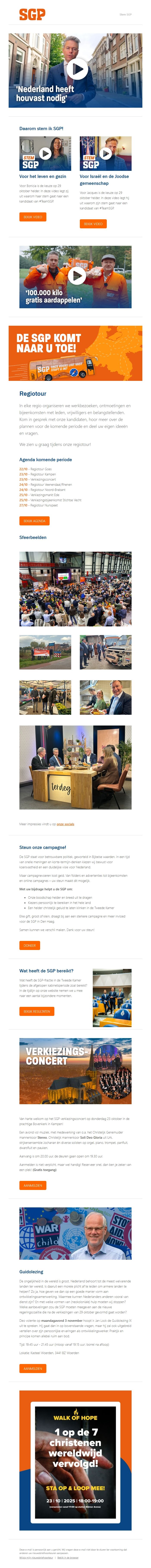This screenshot has height=1568, width=151.
Task: Tap the 'Bekijk resultaten' button
Action: (x=36, y=1011)
